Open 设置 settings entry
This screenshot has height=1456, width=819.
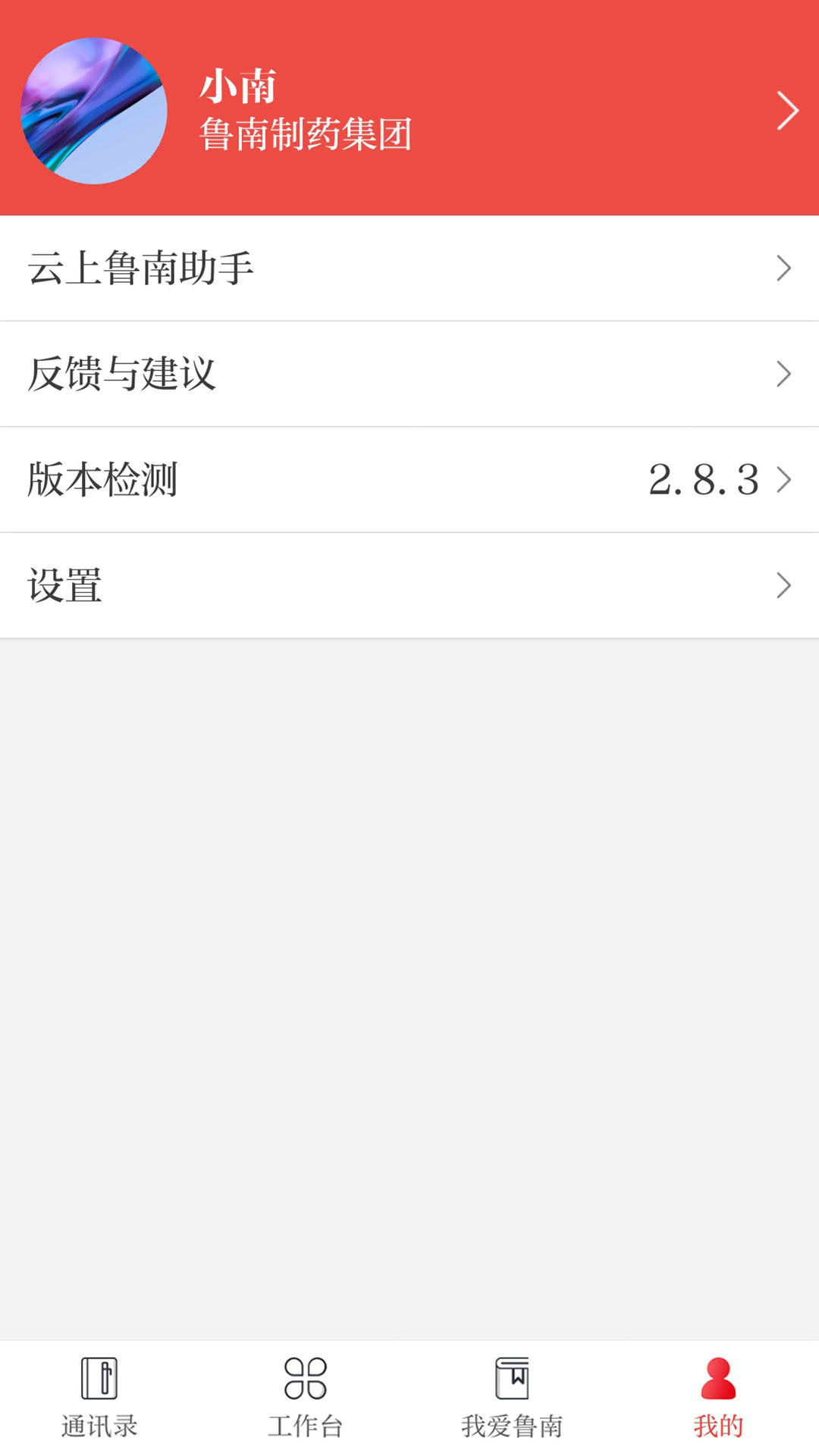coord(409,585)
